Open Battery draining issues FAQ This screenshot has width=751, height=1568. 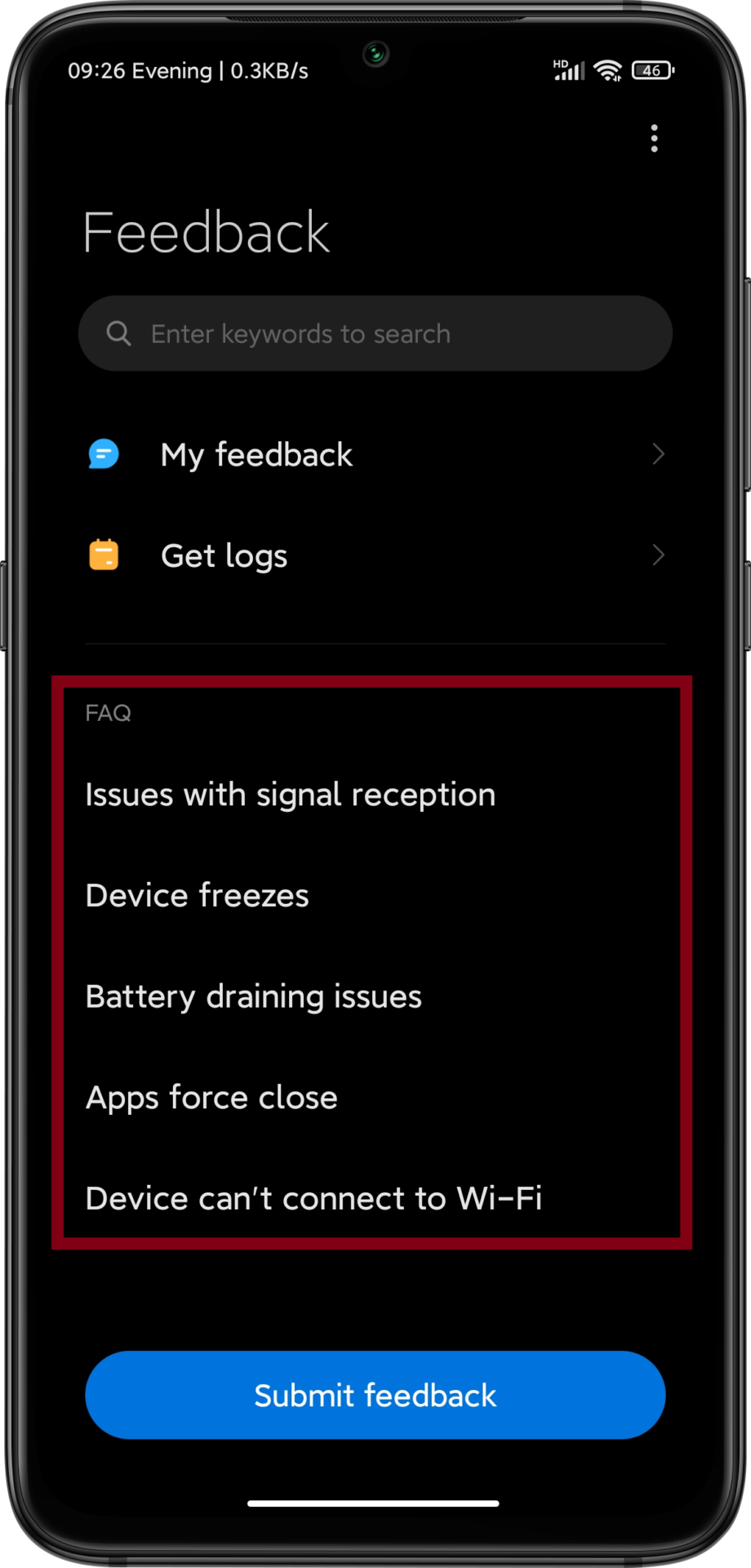pos(254,996)
